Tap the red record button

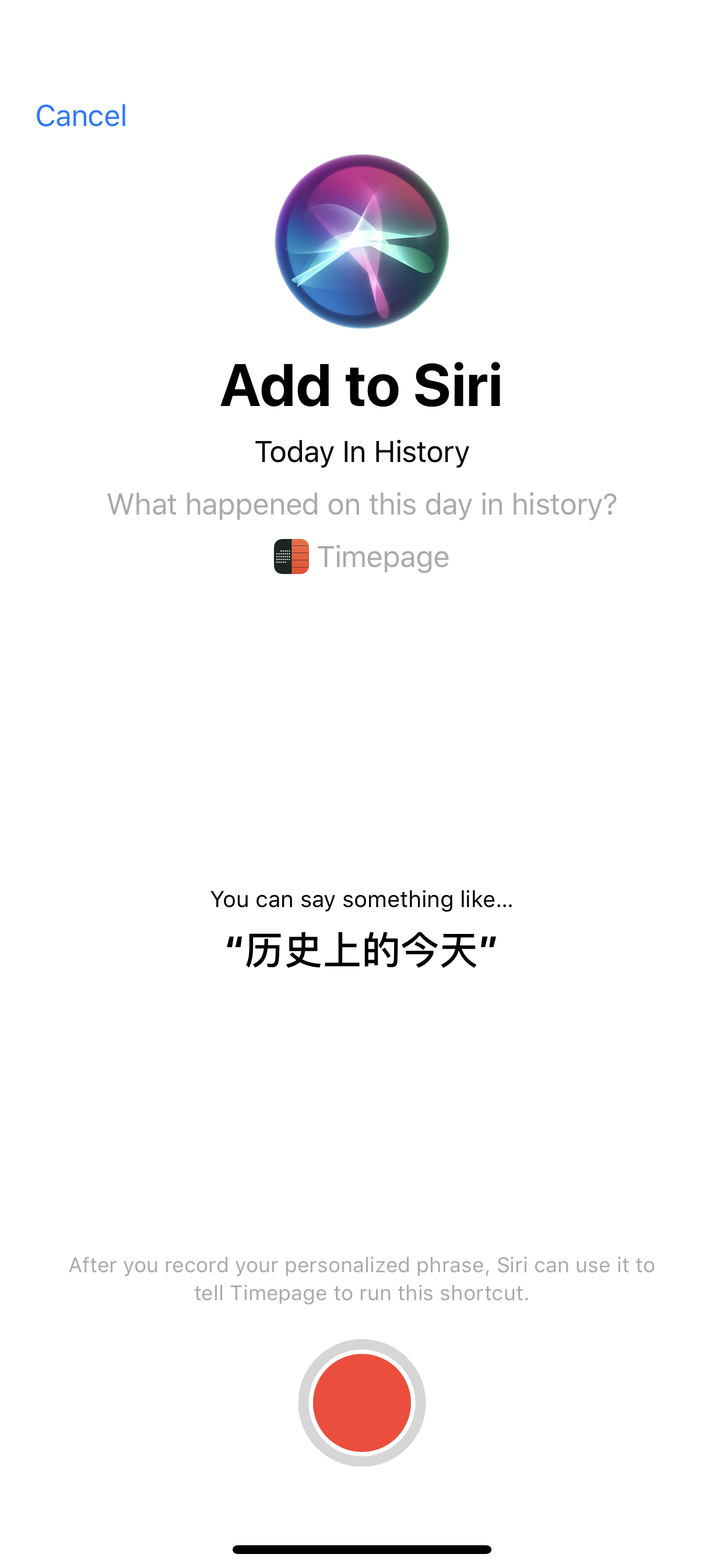click(x=362, y=1402)
